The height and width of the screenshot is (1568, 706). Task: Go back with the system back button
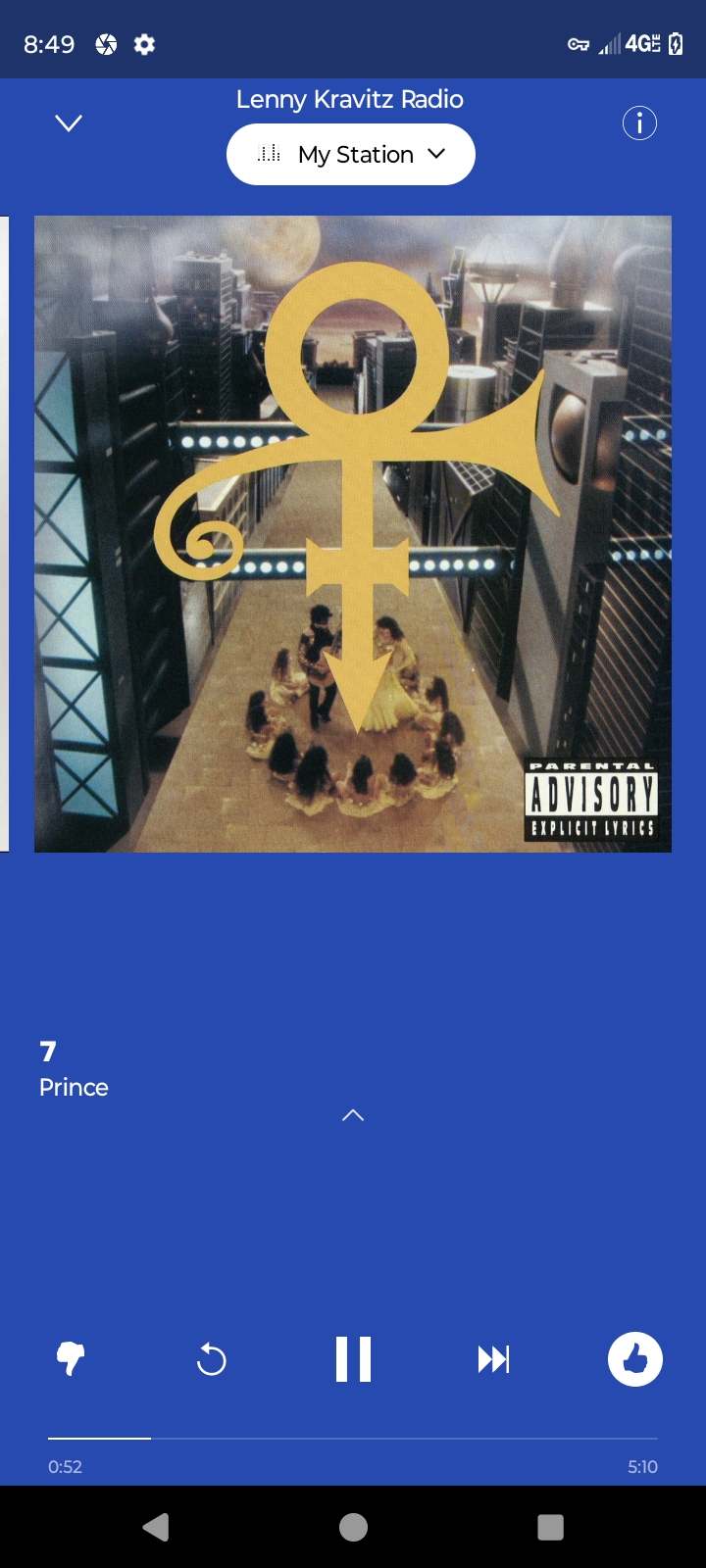[156, 1527]
